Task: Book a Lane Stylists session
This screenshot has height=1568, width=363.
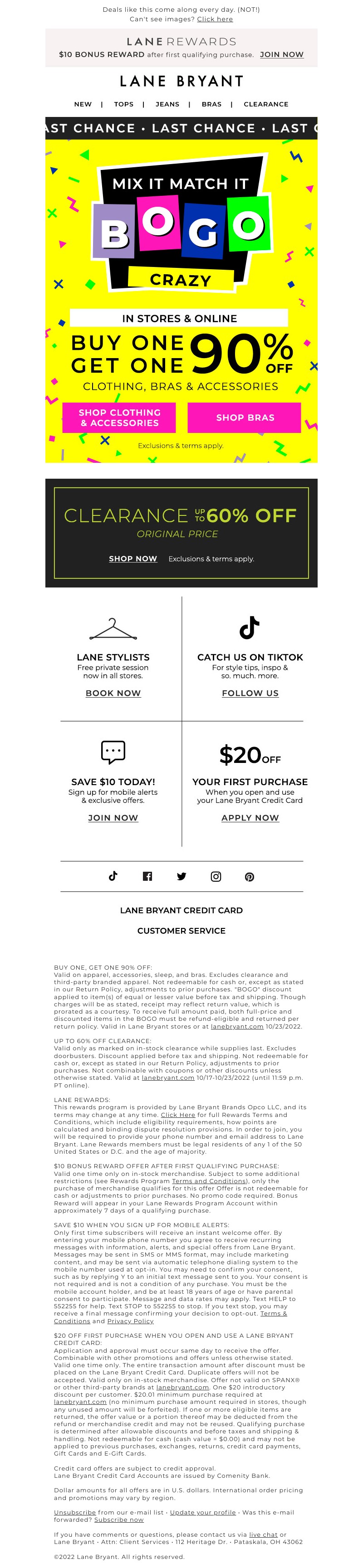Action: tap(113, 693)
